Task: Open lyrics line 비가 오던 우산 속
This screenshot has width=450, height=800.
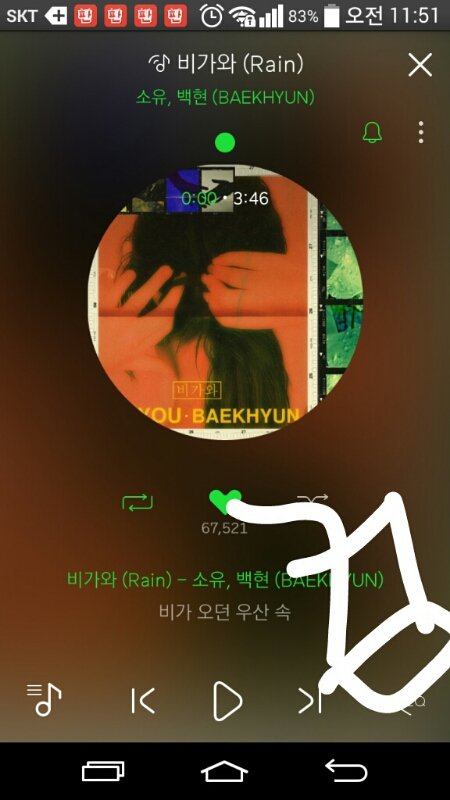Action: pyautogui.click(x=225, y=612)
